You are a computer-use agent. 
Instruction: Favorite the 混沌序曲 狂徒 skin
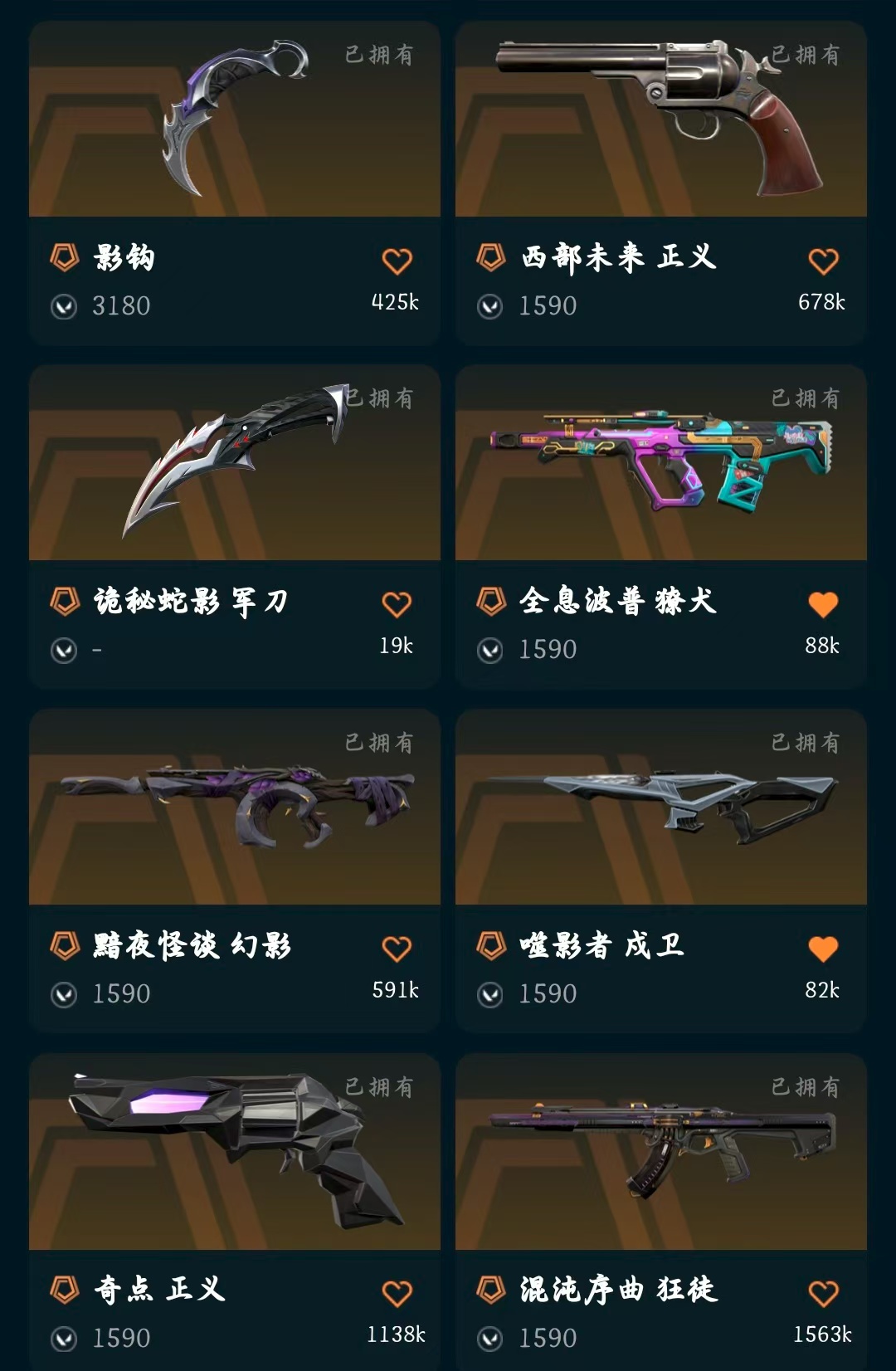pos(823,1293)
